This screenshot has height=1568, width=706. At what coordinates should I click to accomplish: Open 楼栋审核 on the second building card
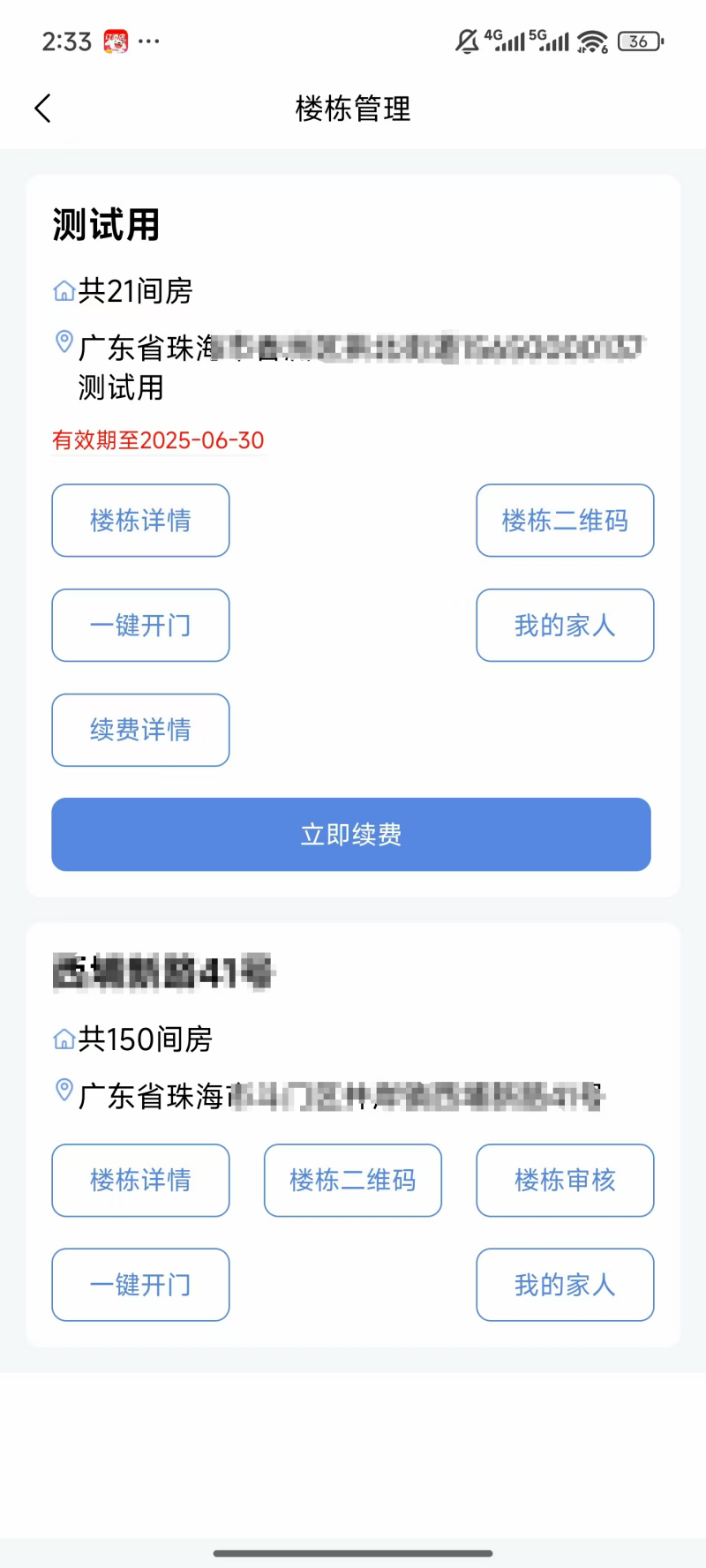(x=565, y=1181)
